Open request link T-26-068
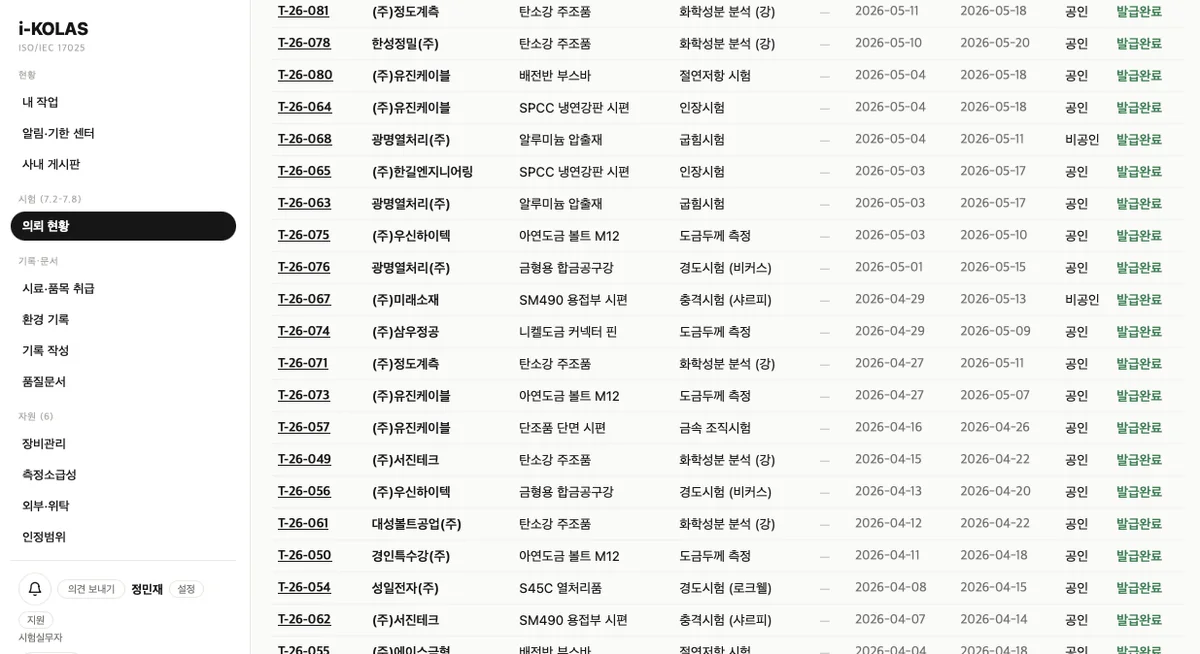The width and height of the screenshot is (1200, 654). pyautogui.click(x=304, y=139)
